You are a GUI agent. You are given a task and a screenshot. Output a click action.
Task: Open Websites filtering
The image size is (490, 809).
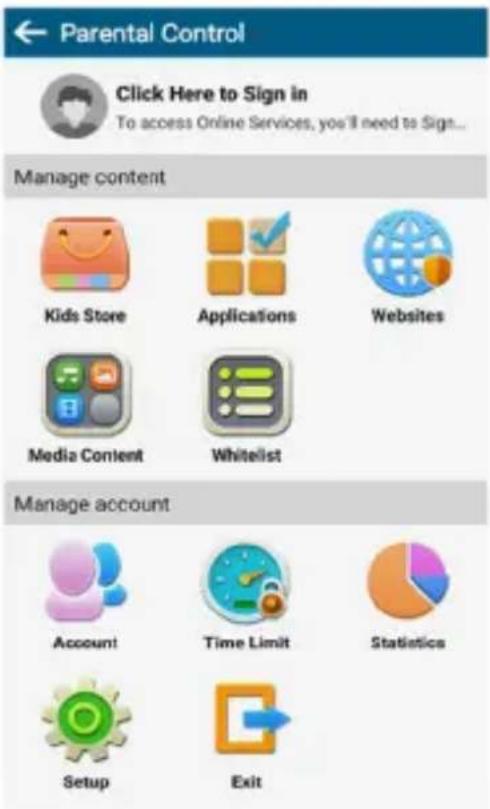pos(407,268)
